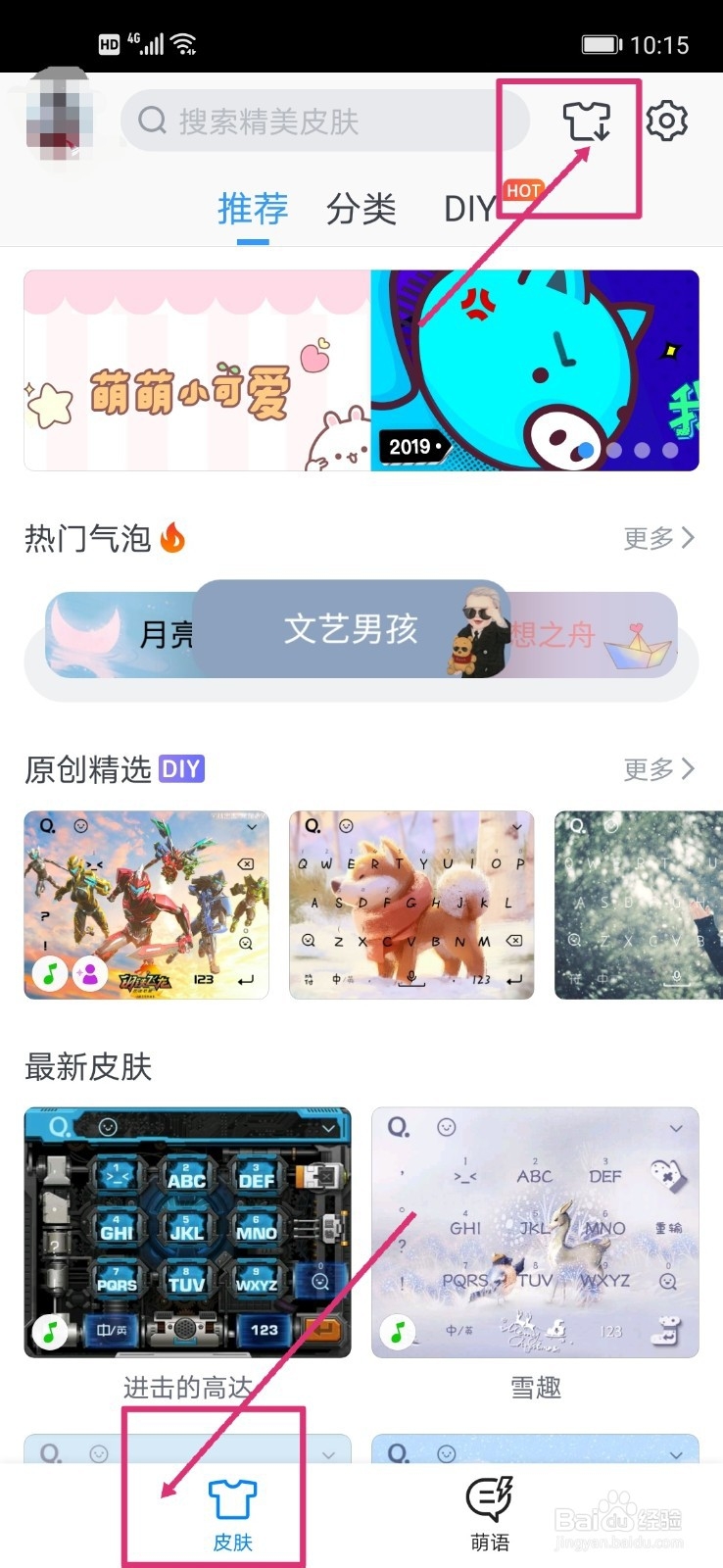Viewport: 723px width, 1568px height.
Task: Tap the 文艺男孩 bubble
Action: coord(349,629)
